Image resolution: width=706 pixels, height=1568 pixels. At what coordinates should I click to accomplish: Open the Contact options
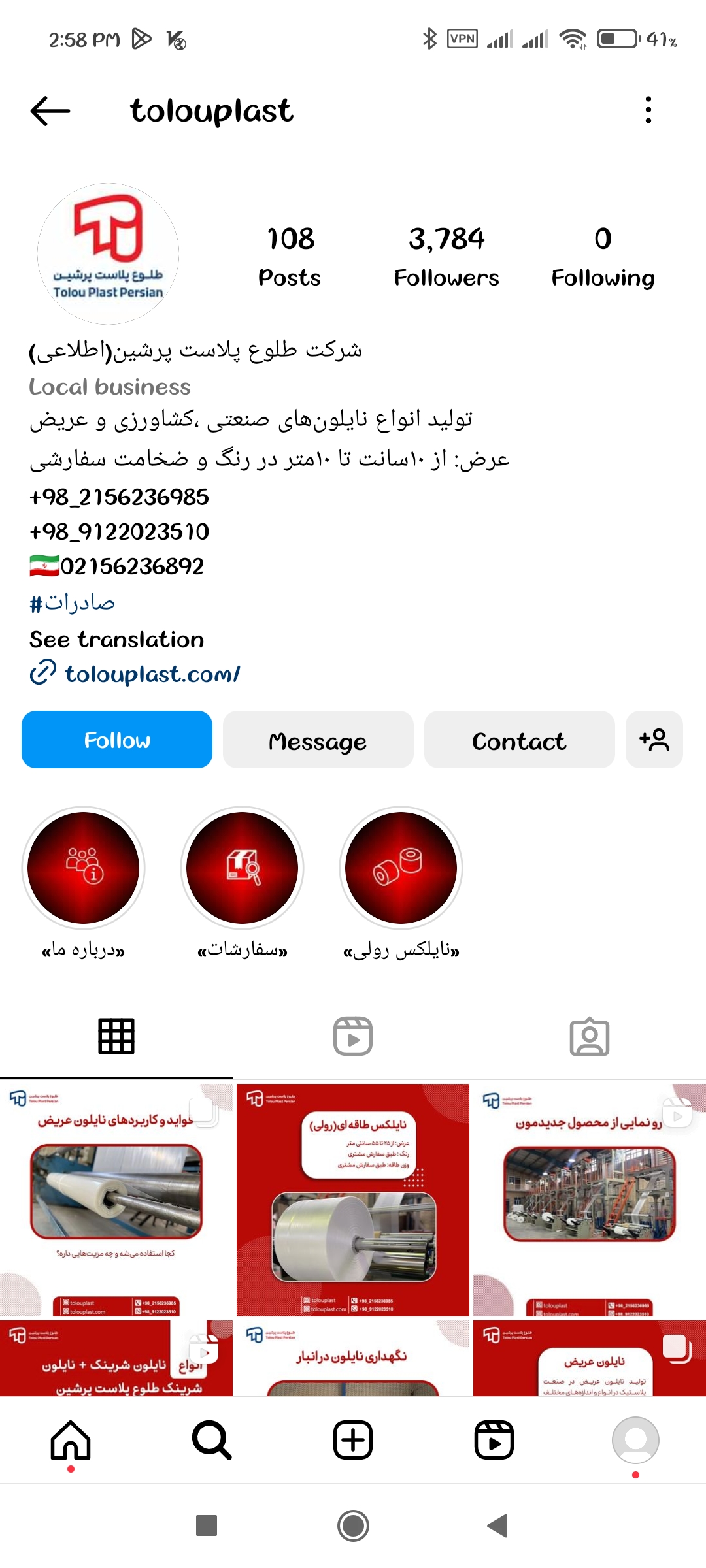click(x=519, y=740)
